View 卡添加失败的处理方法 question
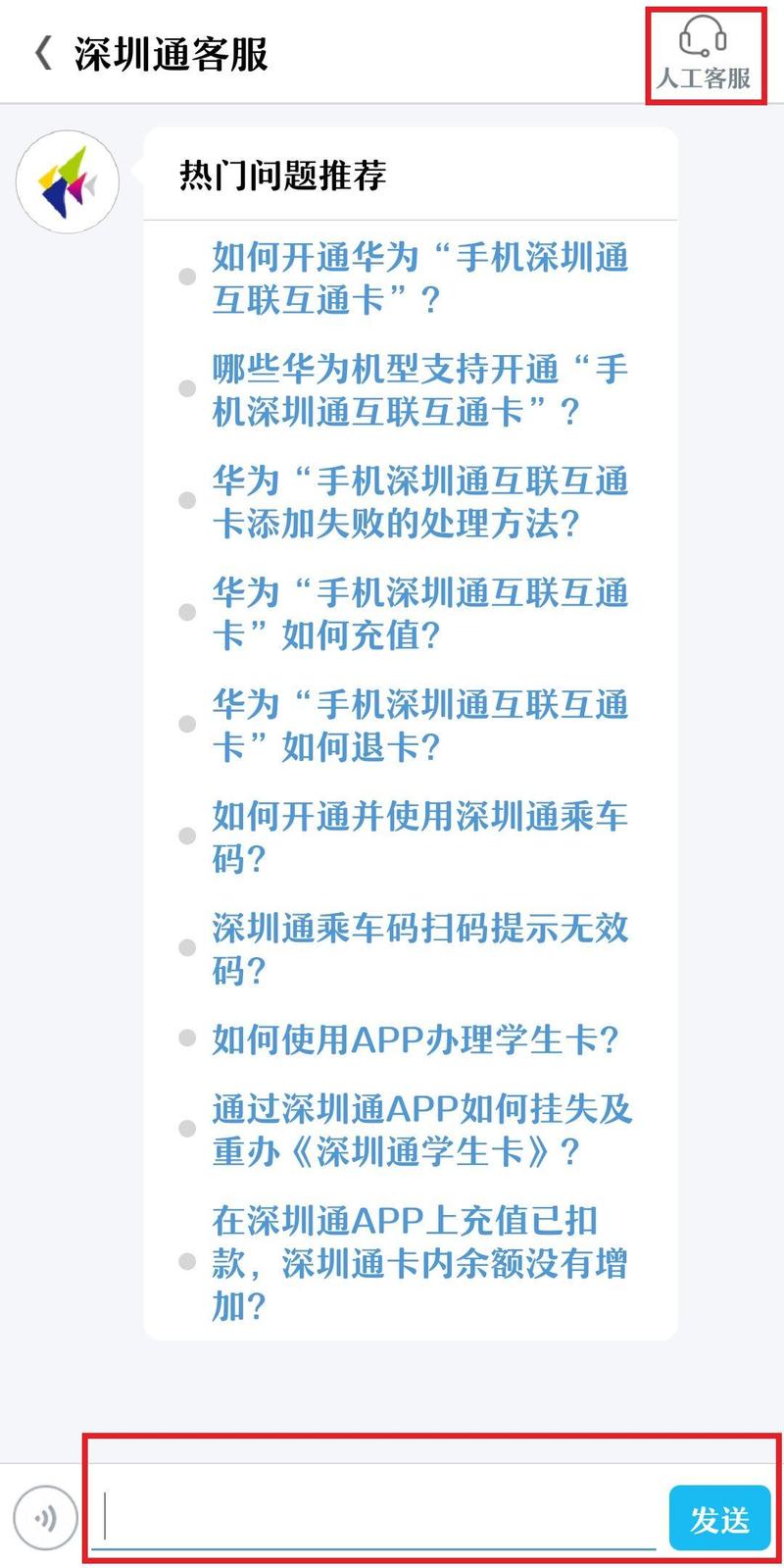784x1568 pixels. coord(419,501)
